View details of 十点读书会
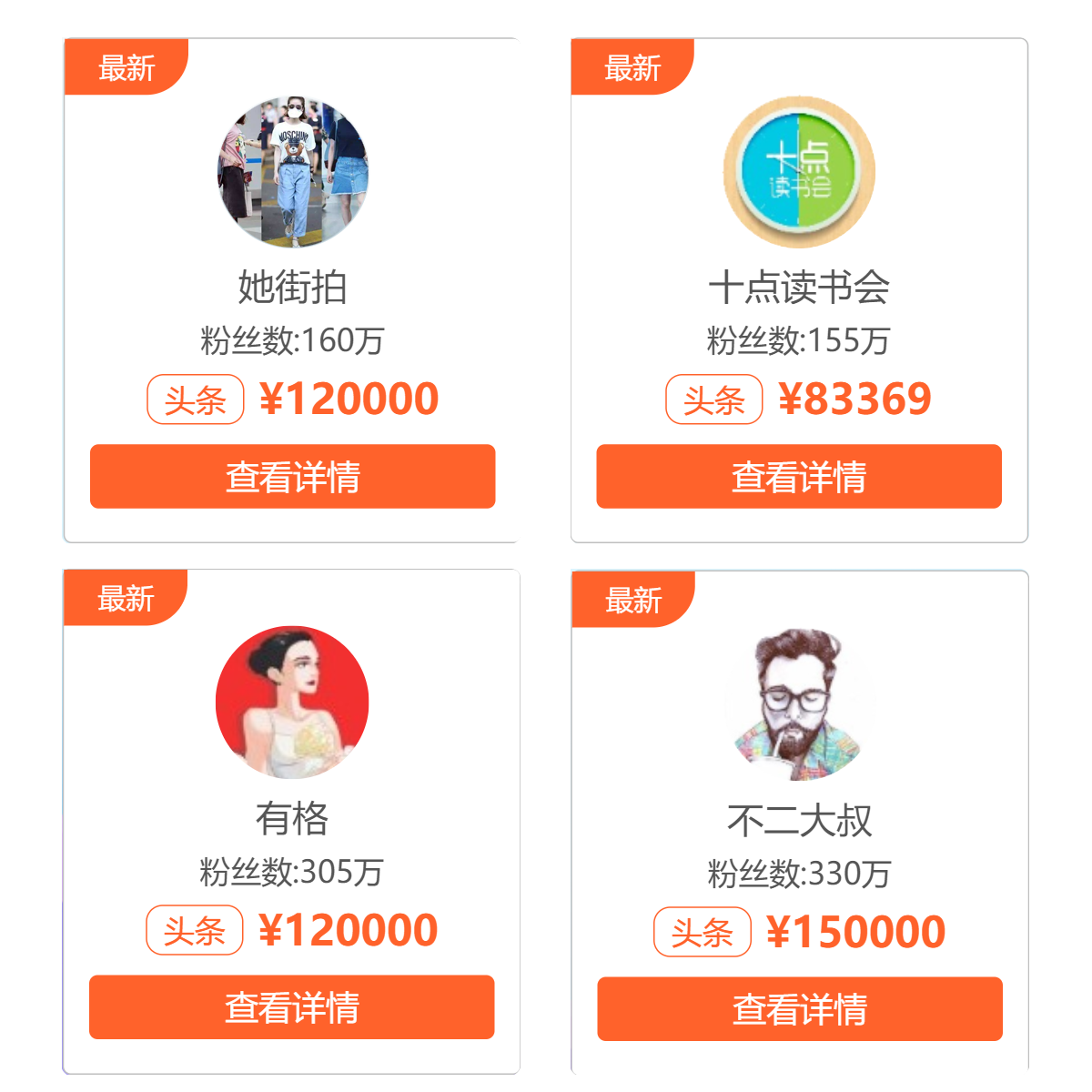 (x=798, y=476)
